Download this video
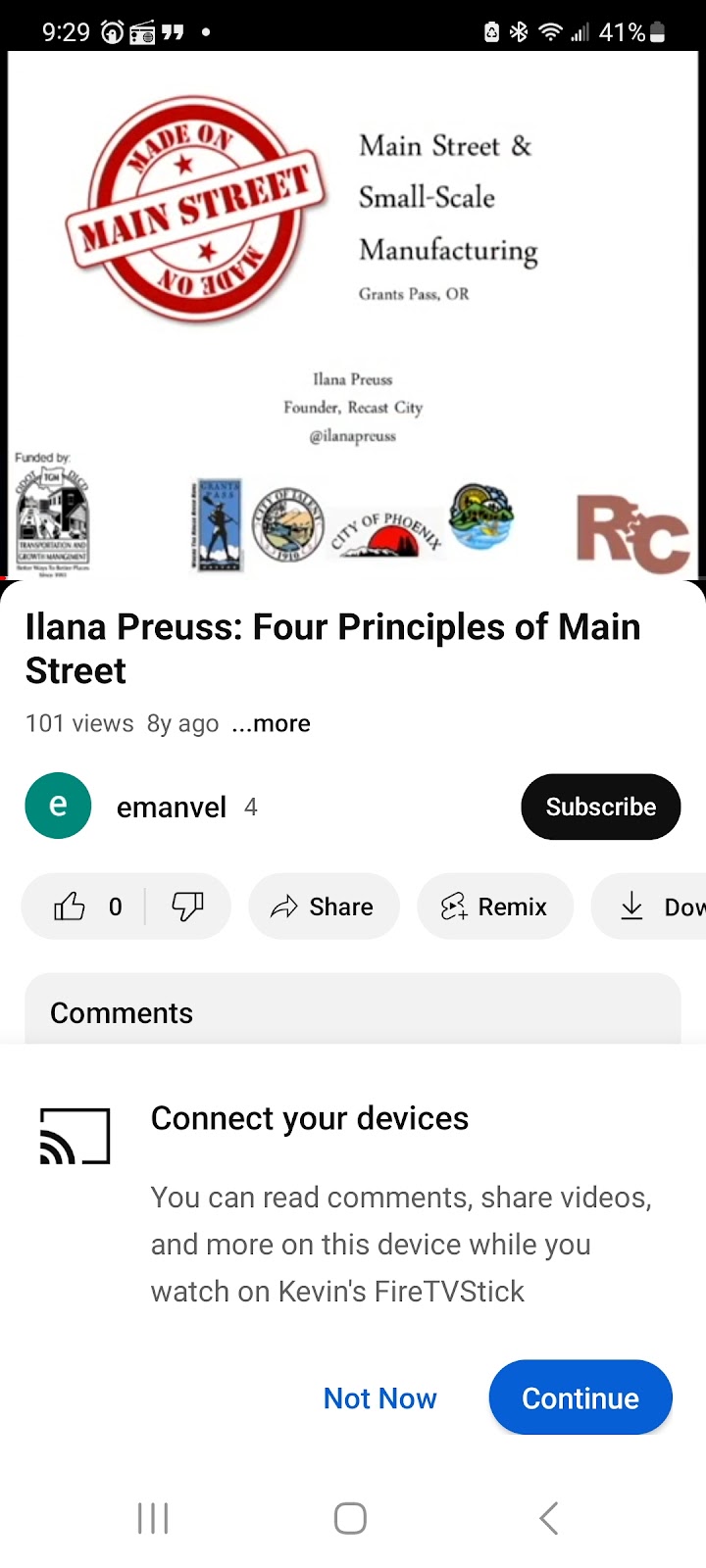 (648, 906)
